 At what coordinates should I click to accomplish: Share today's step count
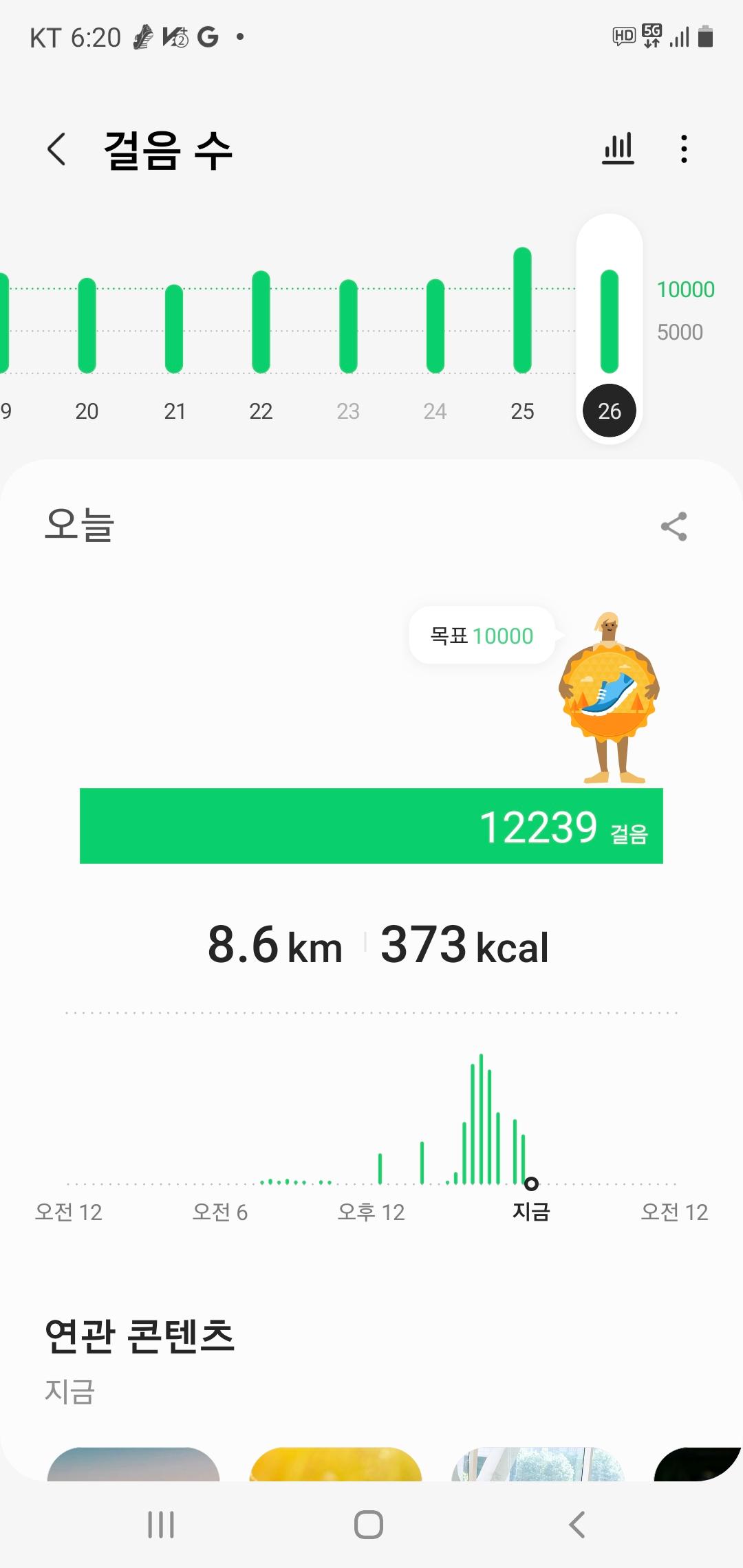click(x=674, y=527)
